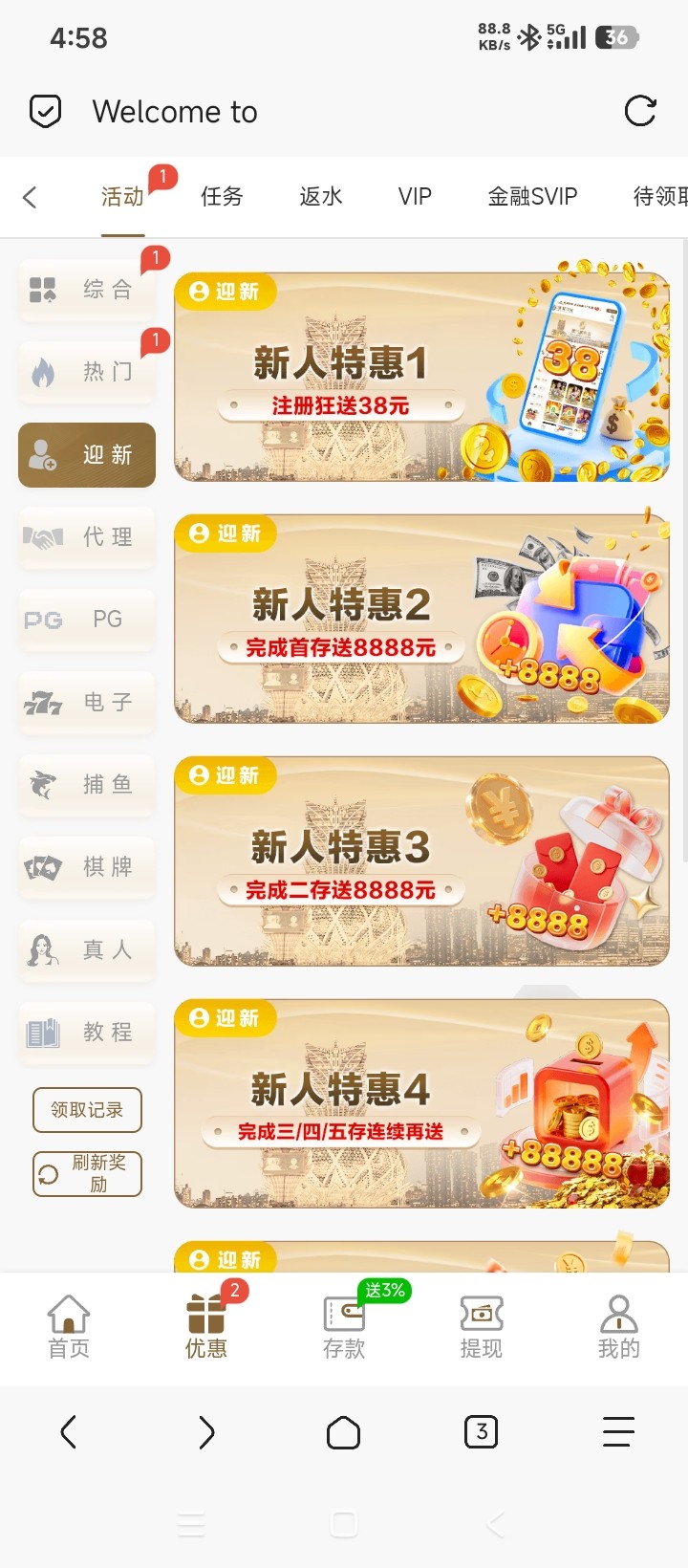Open the 新人特惠4 promotion card
The width and height of the screenshot is (688, 1568).
pos(421,1103)
